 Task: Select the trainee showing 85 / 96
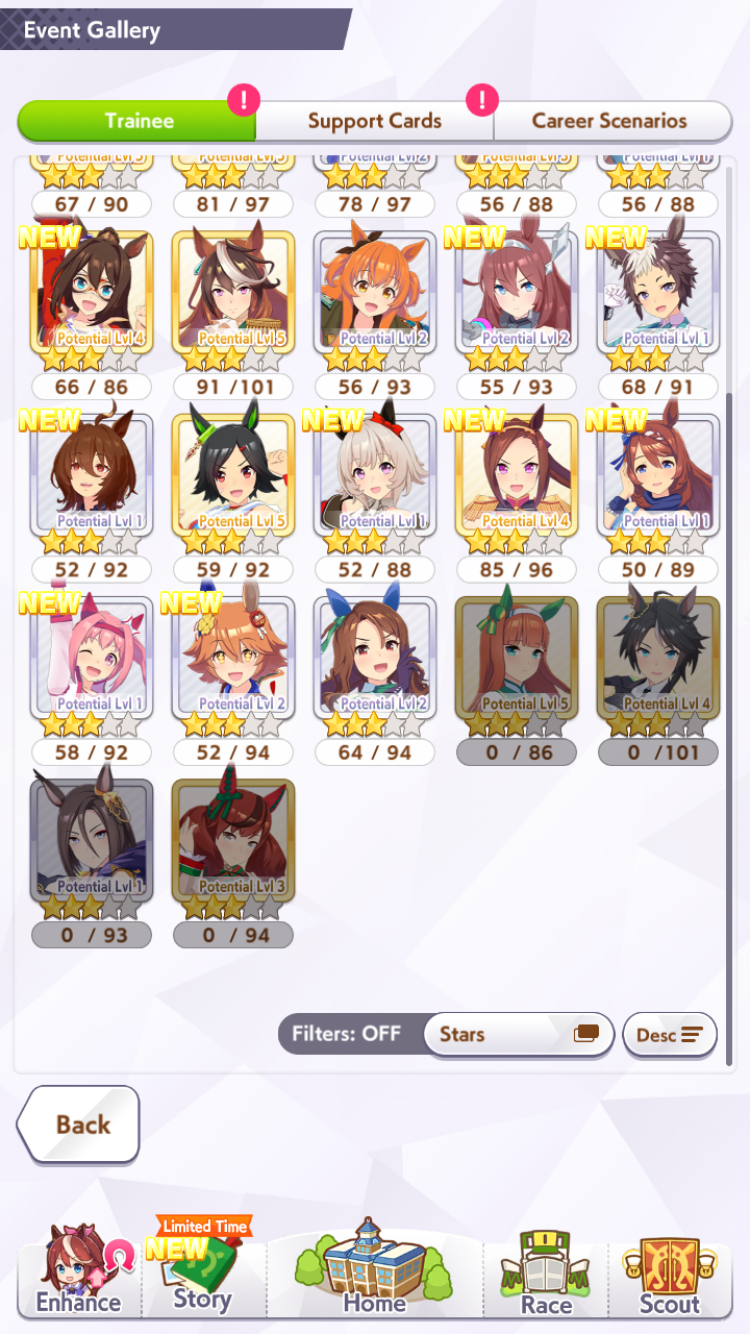(x=516, y=477)
